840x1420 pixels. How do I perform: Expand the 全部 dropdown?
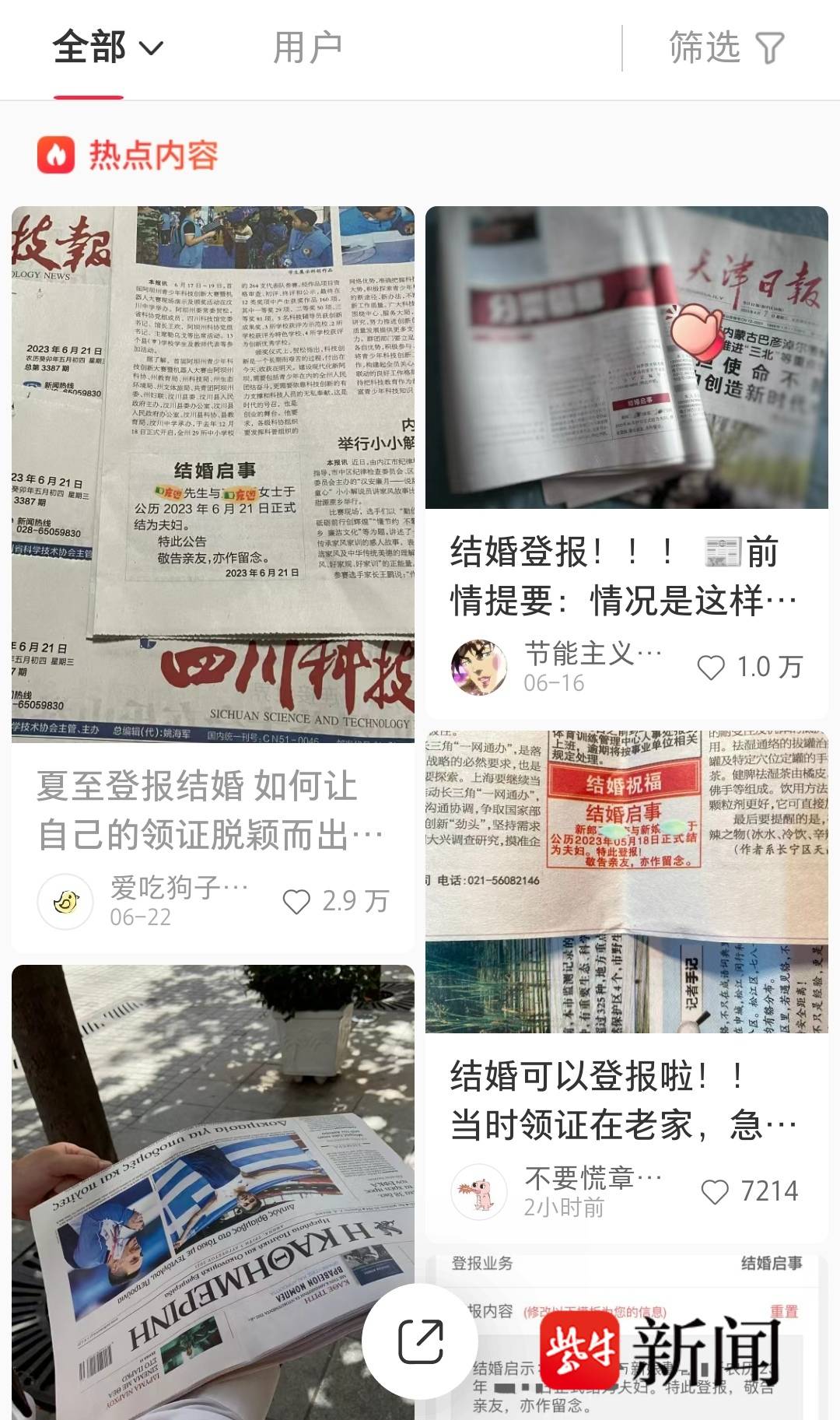[107, 47]
